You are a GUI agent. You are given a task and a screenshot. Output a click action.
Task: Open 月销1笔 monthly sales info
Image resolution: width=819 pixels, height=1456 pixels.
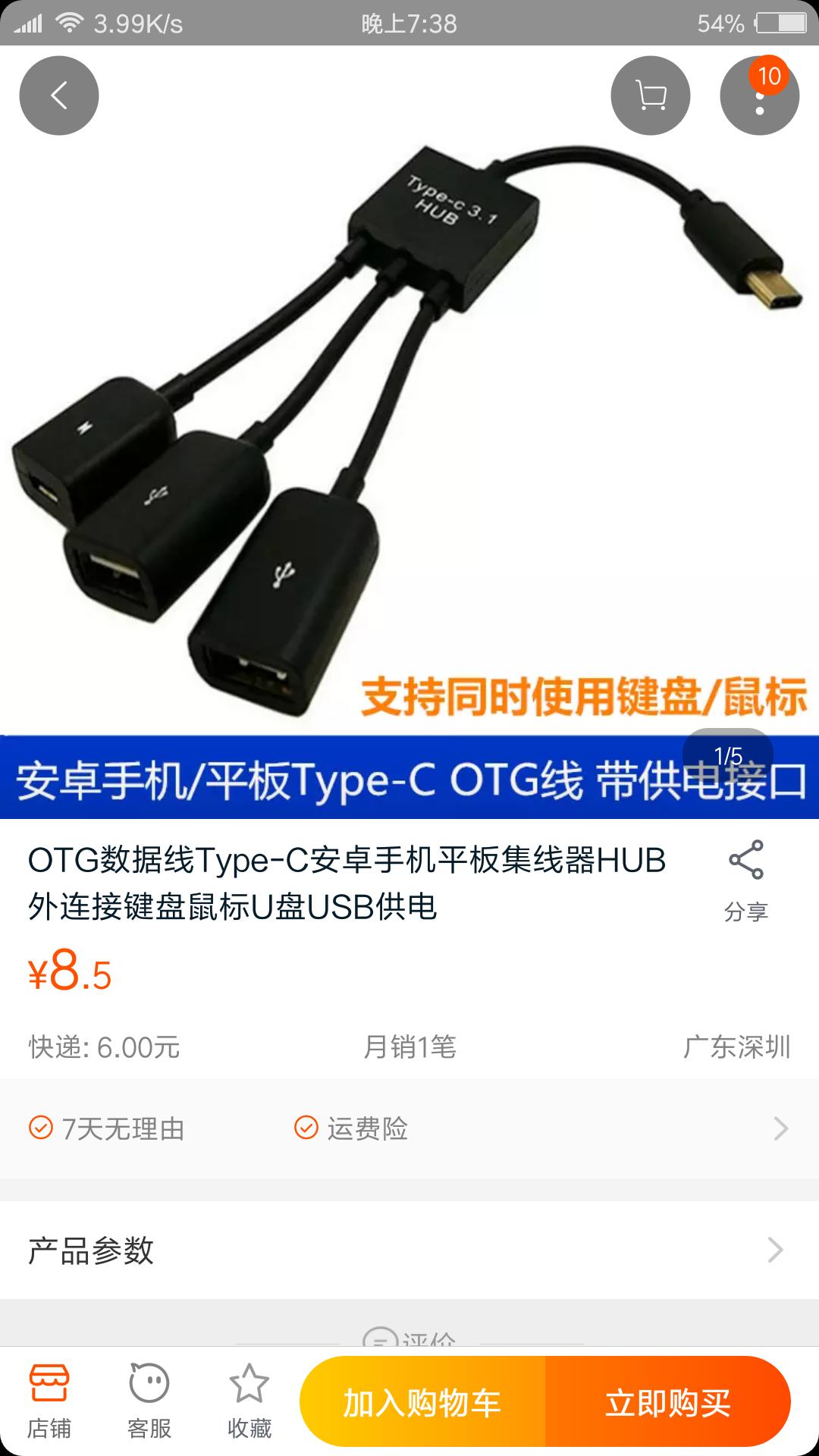(x=409, y=1049)
